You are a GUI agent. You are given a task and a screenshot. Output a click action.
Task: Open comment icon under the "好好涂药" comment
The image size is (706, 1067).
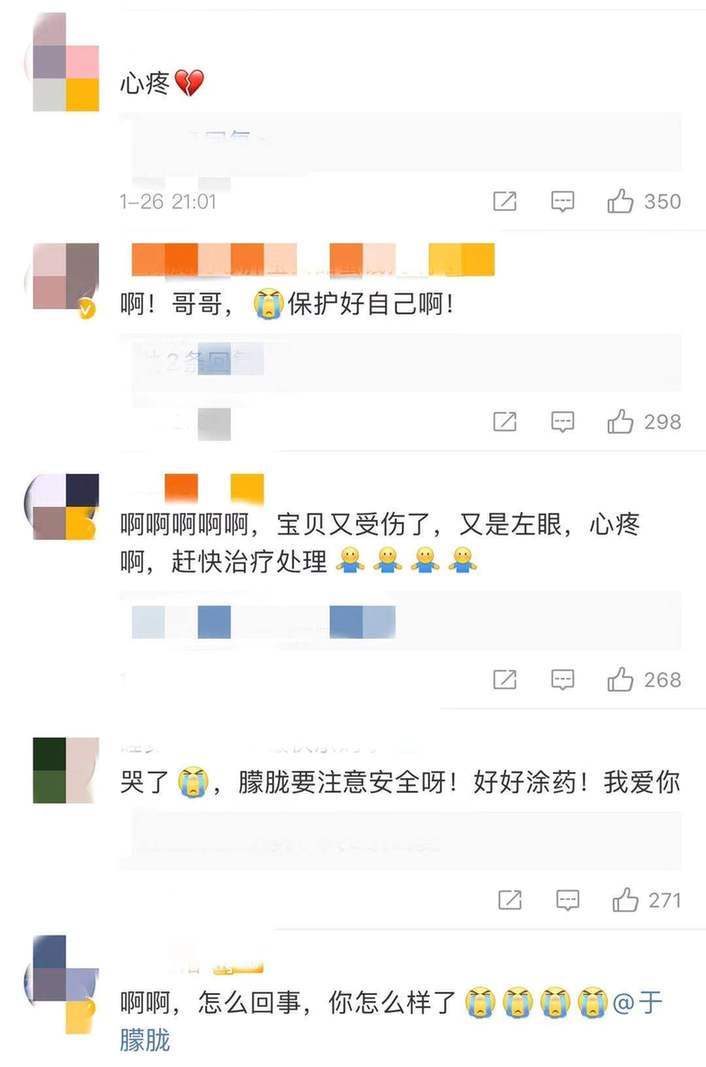567,900
